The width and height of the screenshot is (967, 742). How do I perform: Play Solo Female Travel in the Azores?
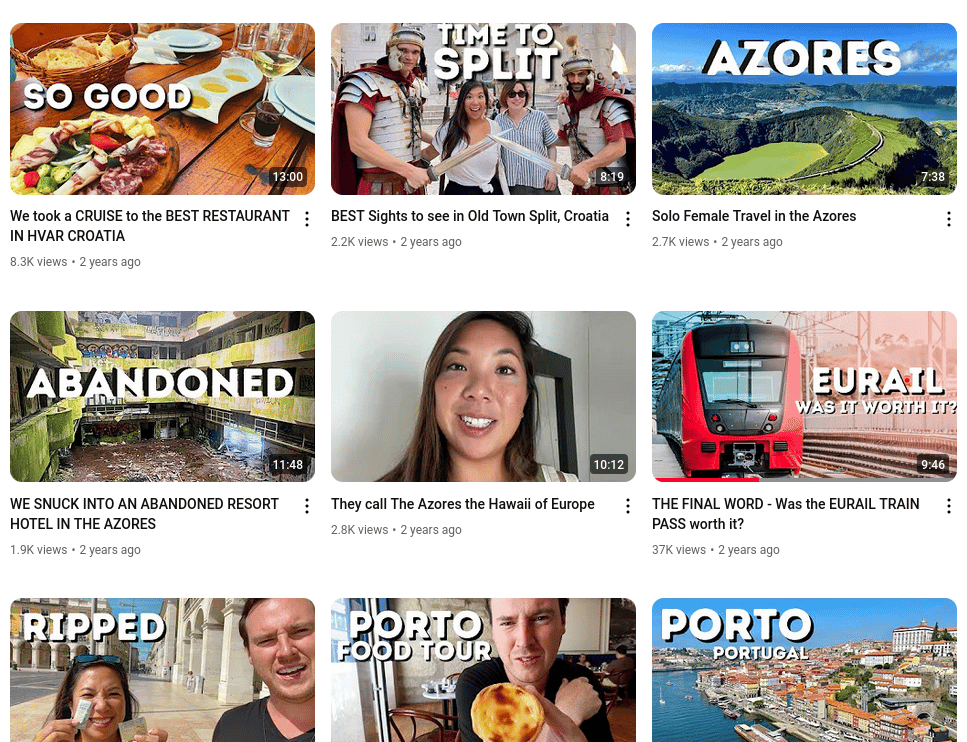tap(804, 109)
